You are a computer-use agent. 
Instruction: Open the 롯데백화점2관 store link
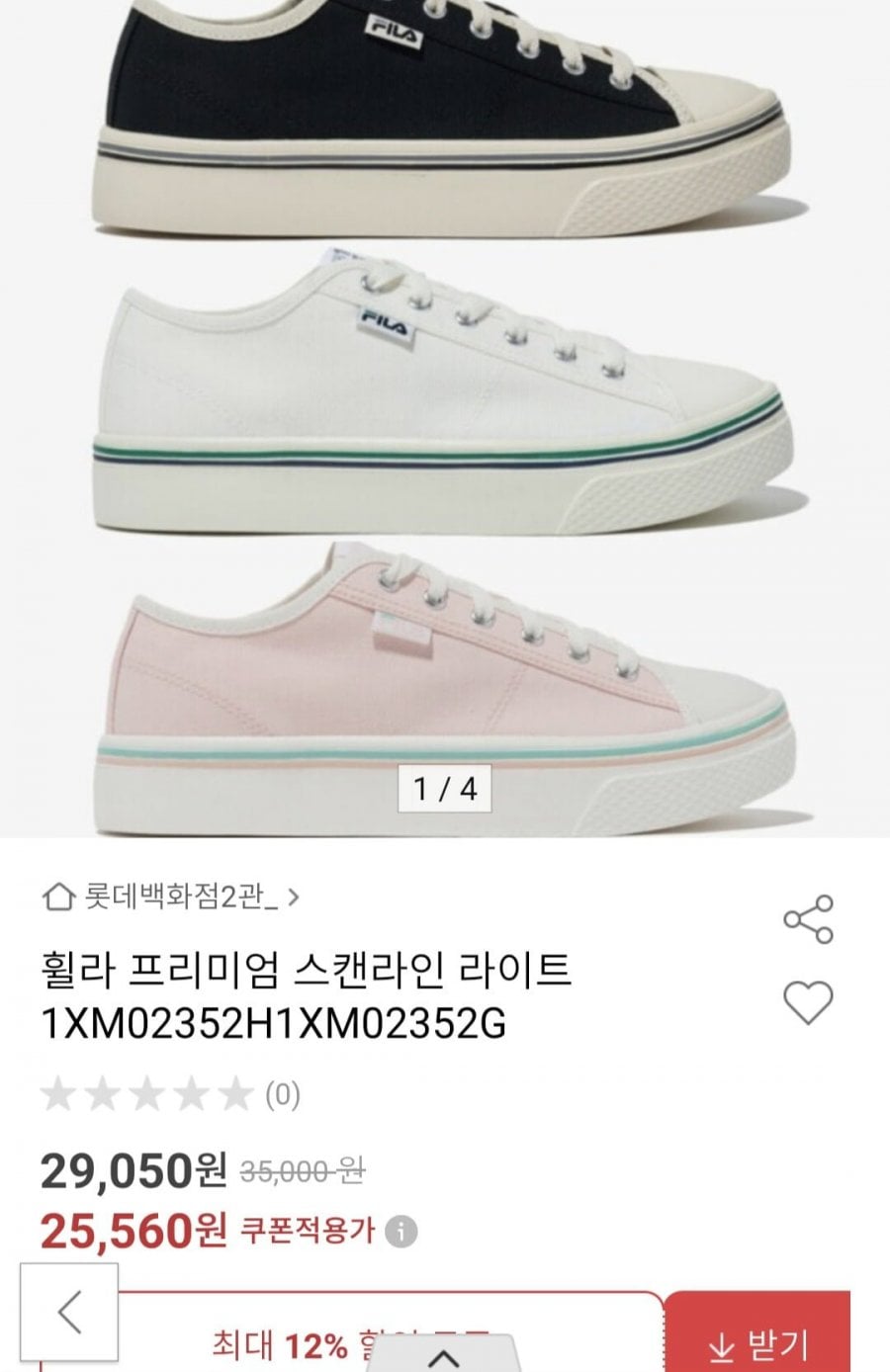(x=170, y=897)
